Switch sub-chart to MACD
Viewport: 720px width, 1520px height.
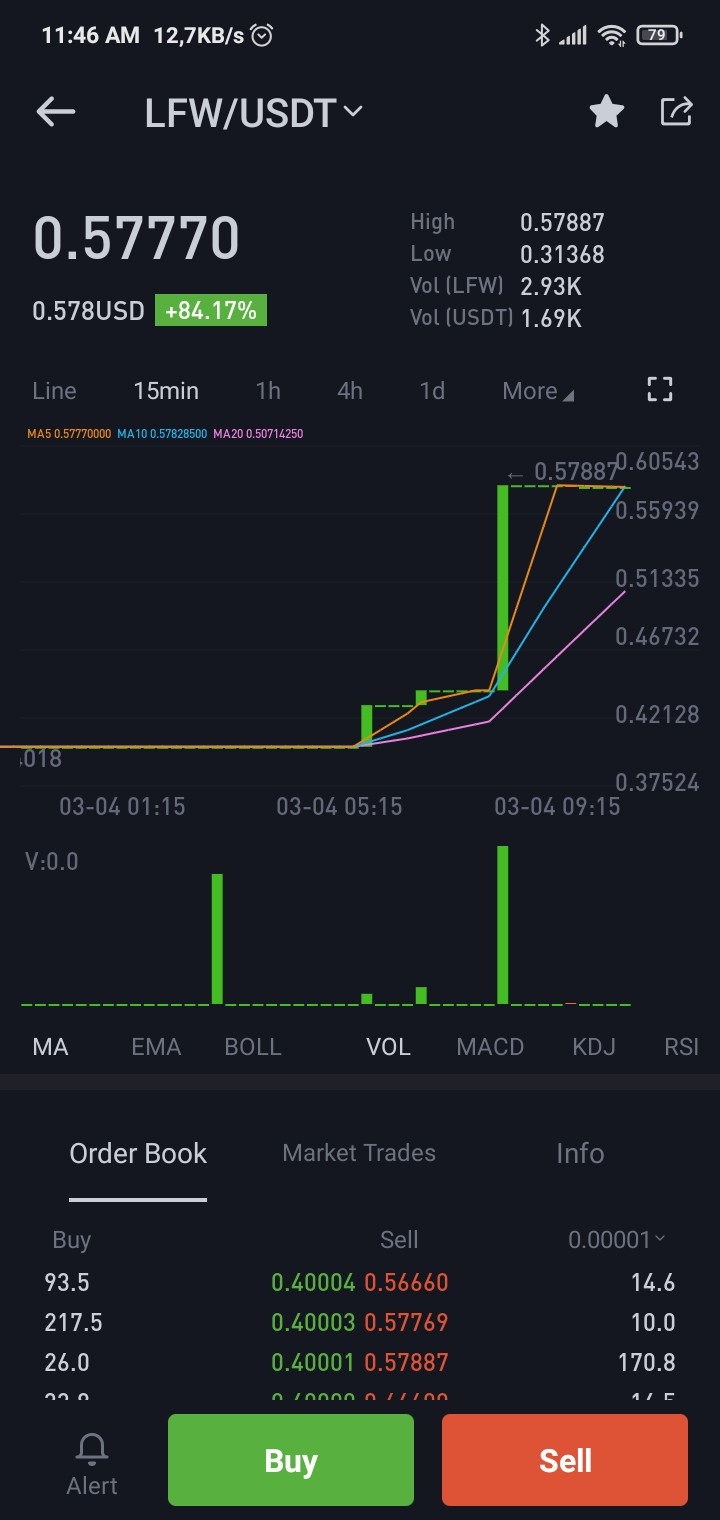click(x=490, y=1047)
